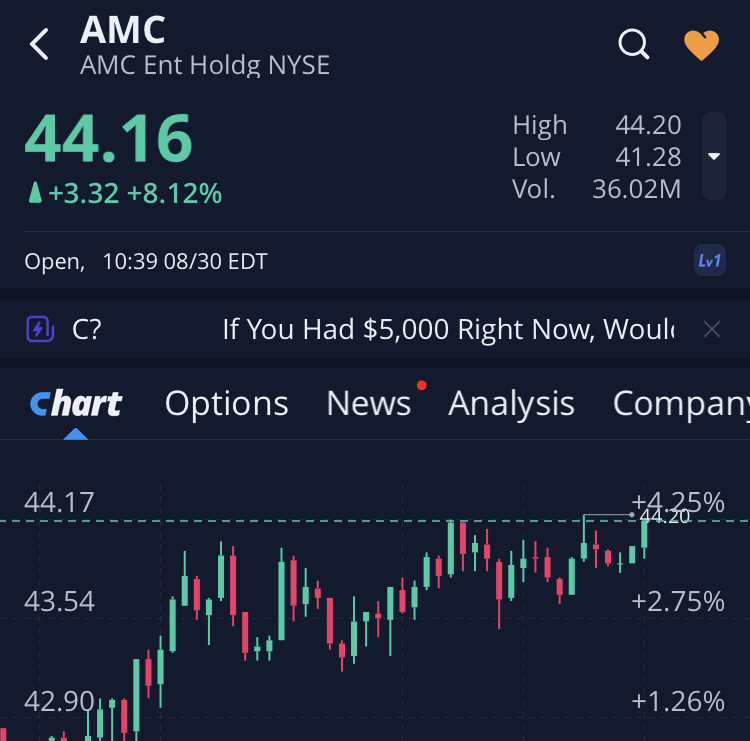View the Analysis tab
This screenshot has width=750, height=741.
pyautogui.click(x=511, y=403)
